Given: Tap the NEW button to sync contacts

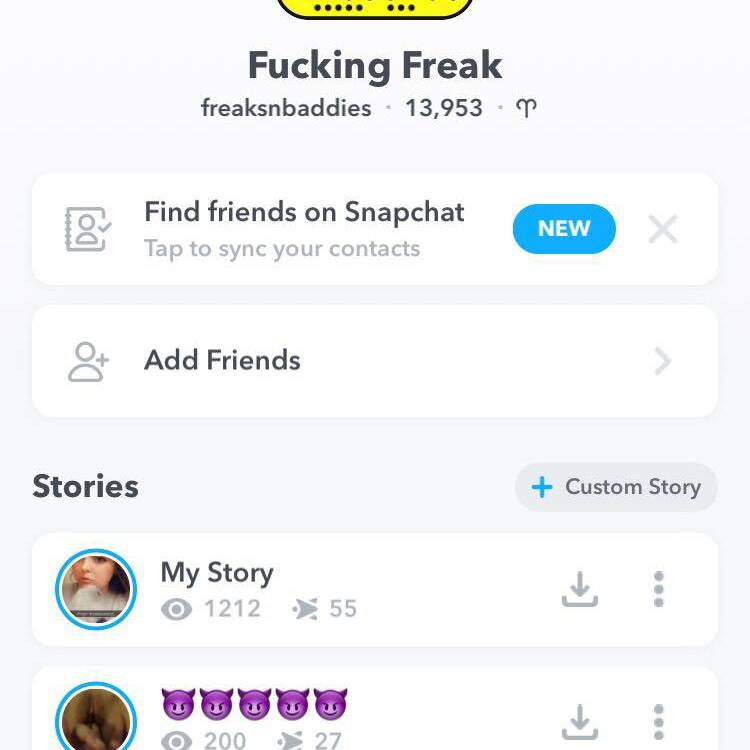Looking at the screenshot, I should point(564,229).
